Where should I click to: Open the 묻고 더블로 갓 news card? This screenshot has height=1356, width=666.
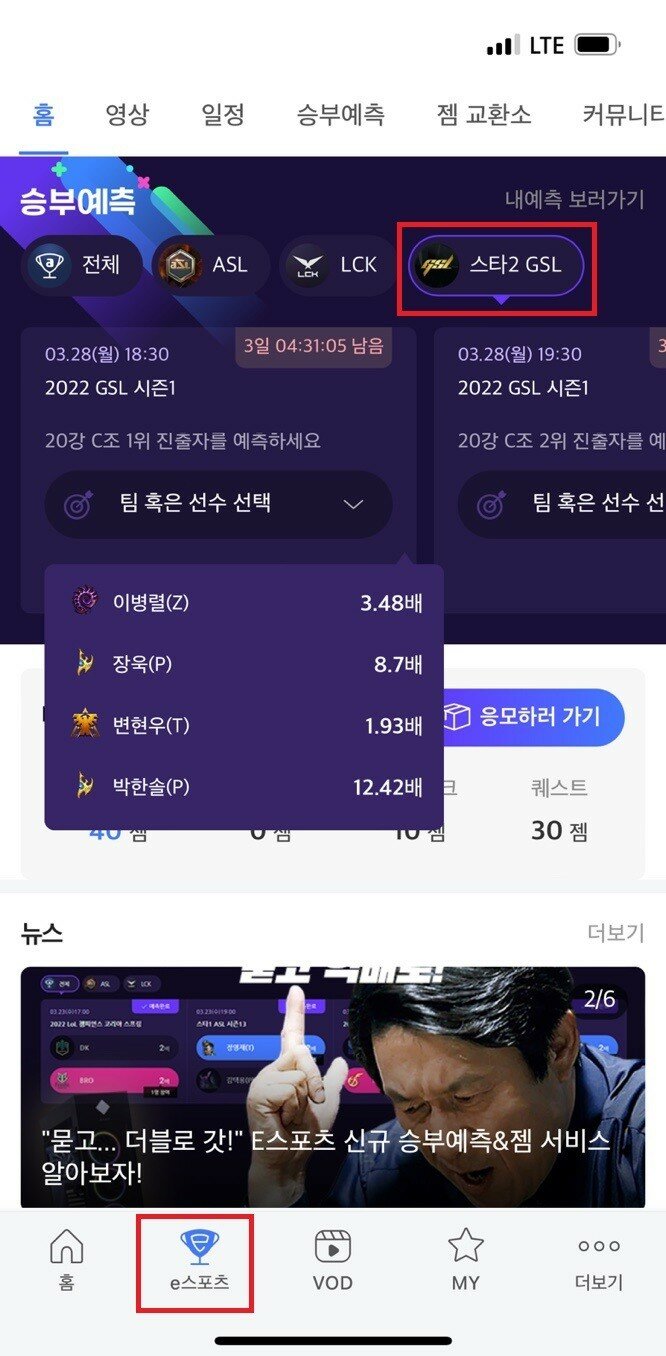coord(333,1087)
